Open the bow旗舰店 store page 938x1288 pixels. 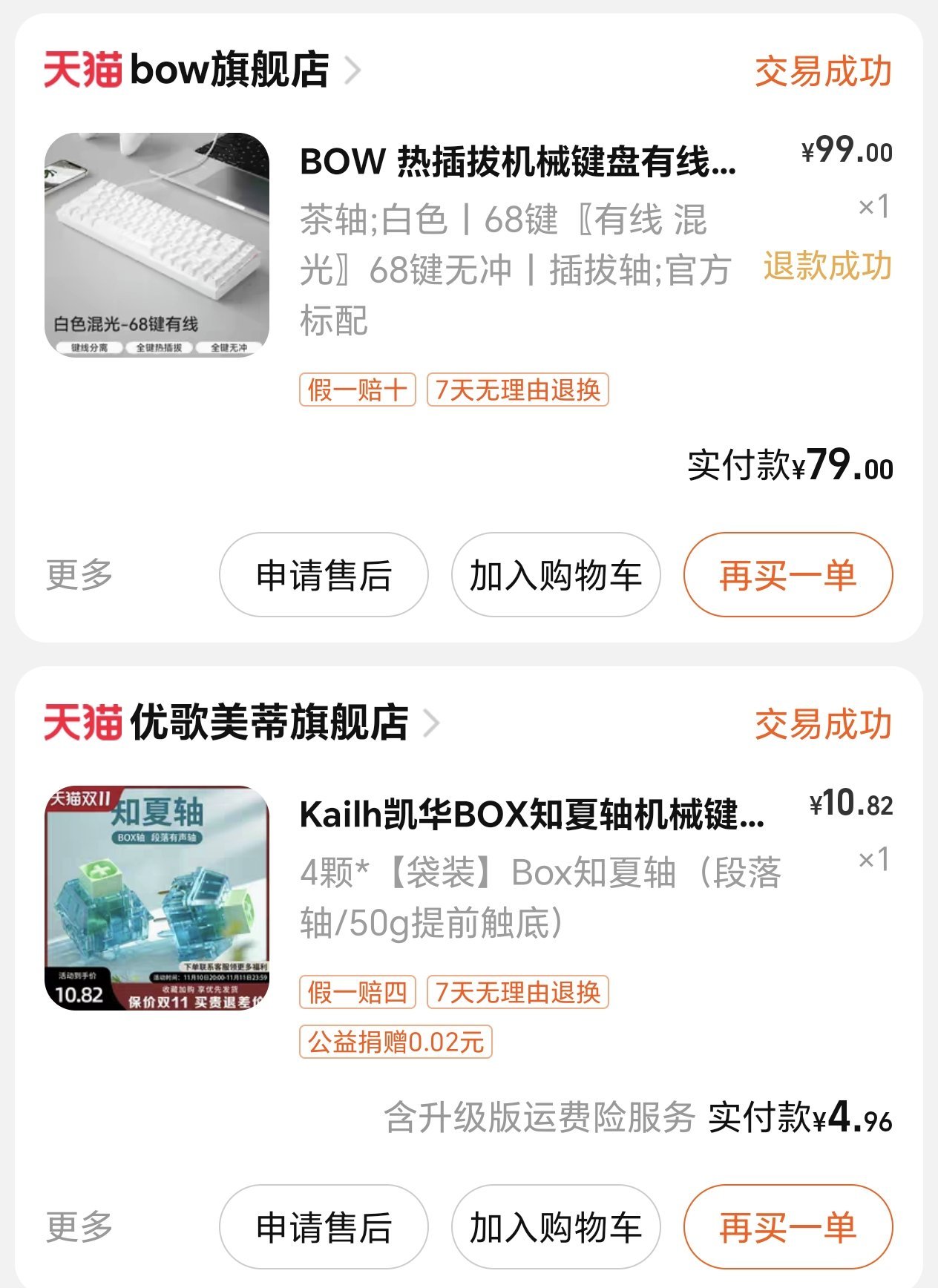pos(230,70)
